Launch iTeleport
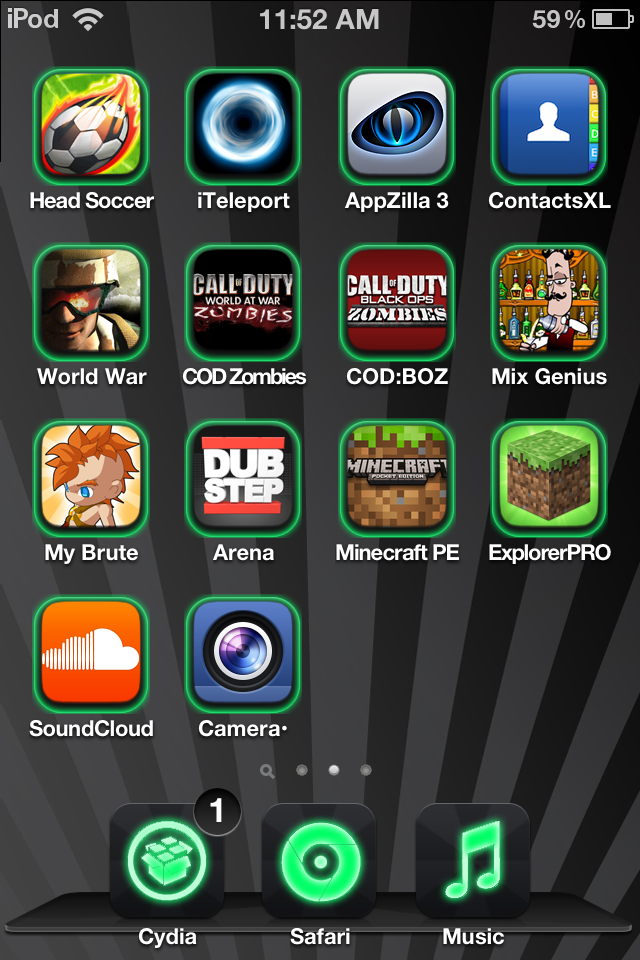640x960 pixels. coord(243,126)
